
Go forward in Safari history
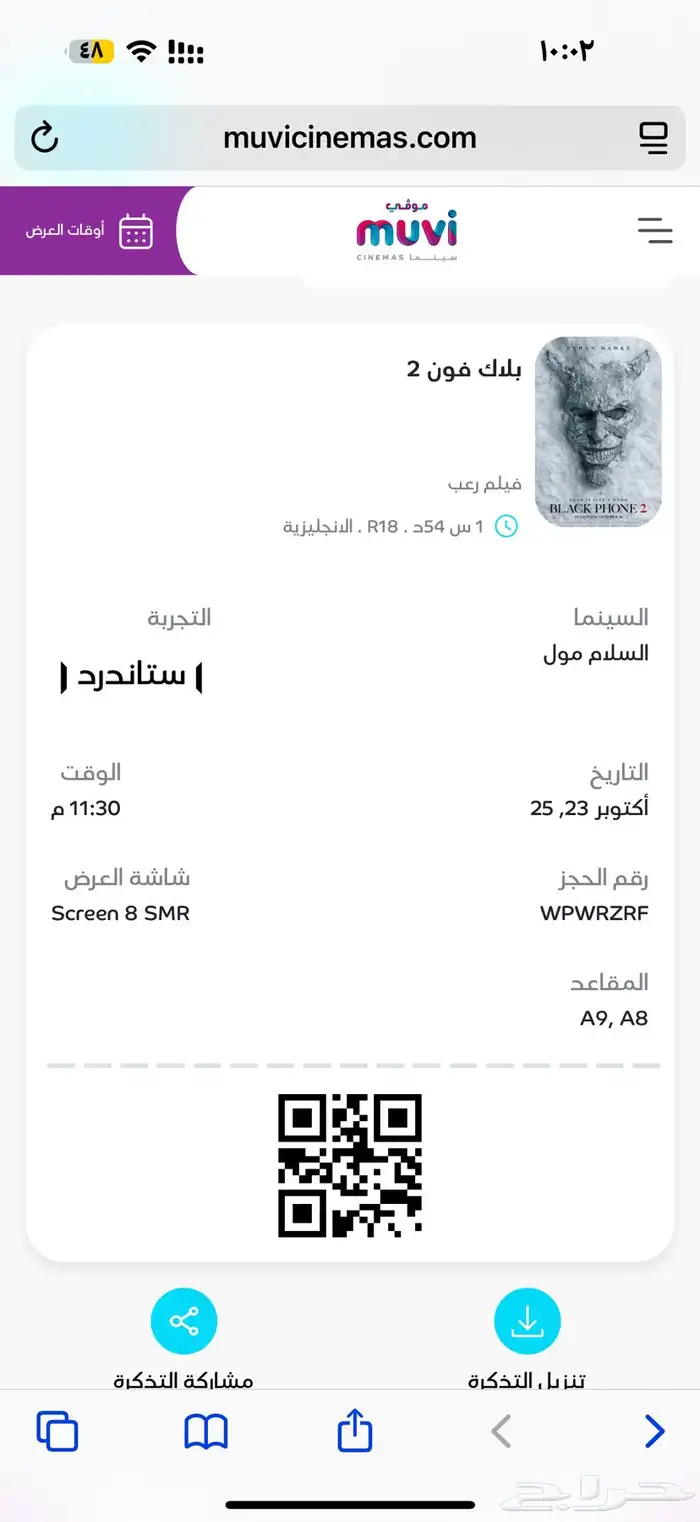[654, 1432]
